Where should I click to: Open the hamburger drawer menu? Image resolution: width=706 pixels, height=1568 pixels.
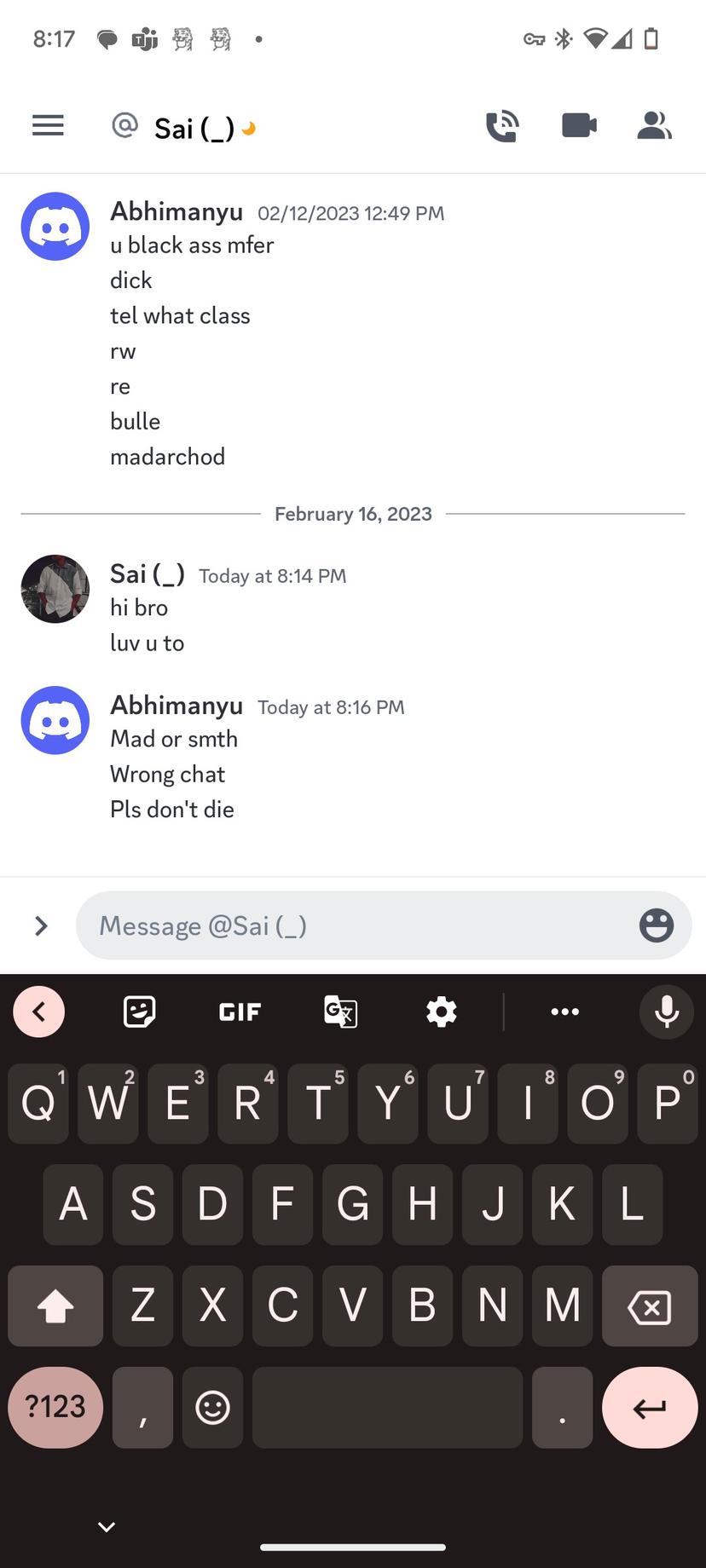point(48,126)
